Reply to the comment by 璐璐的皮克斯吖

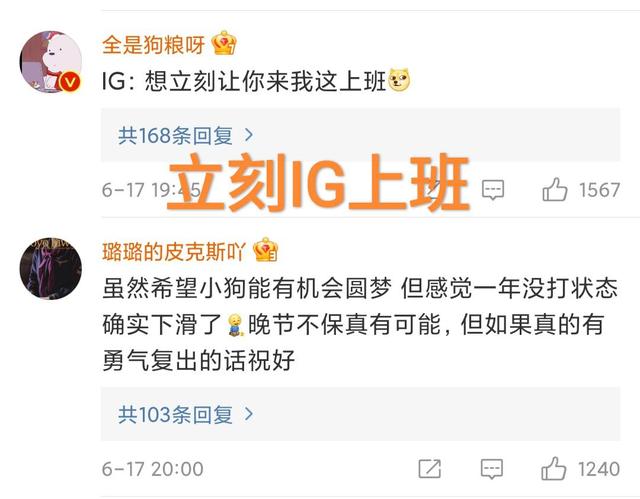point(491,468)
